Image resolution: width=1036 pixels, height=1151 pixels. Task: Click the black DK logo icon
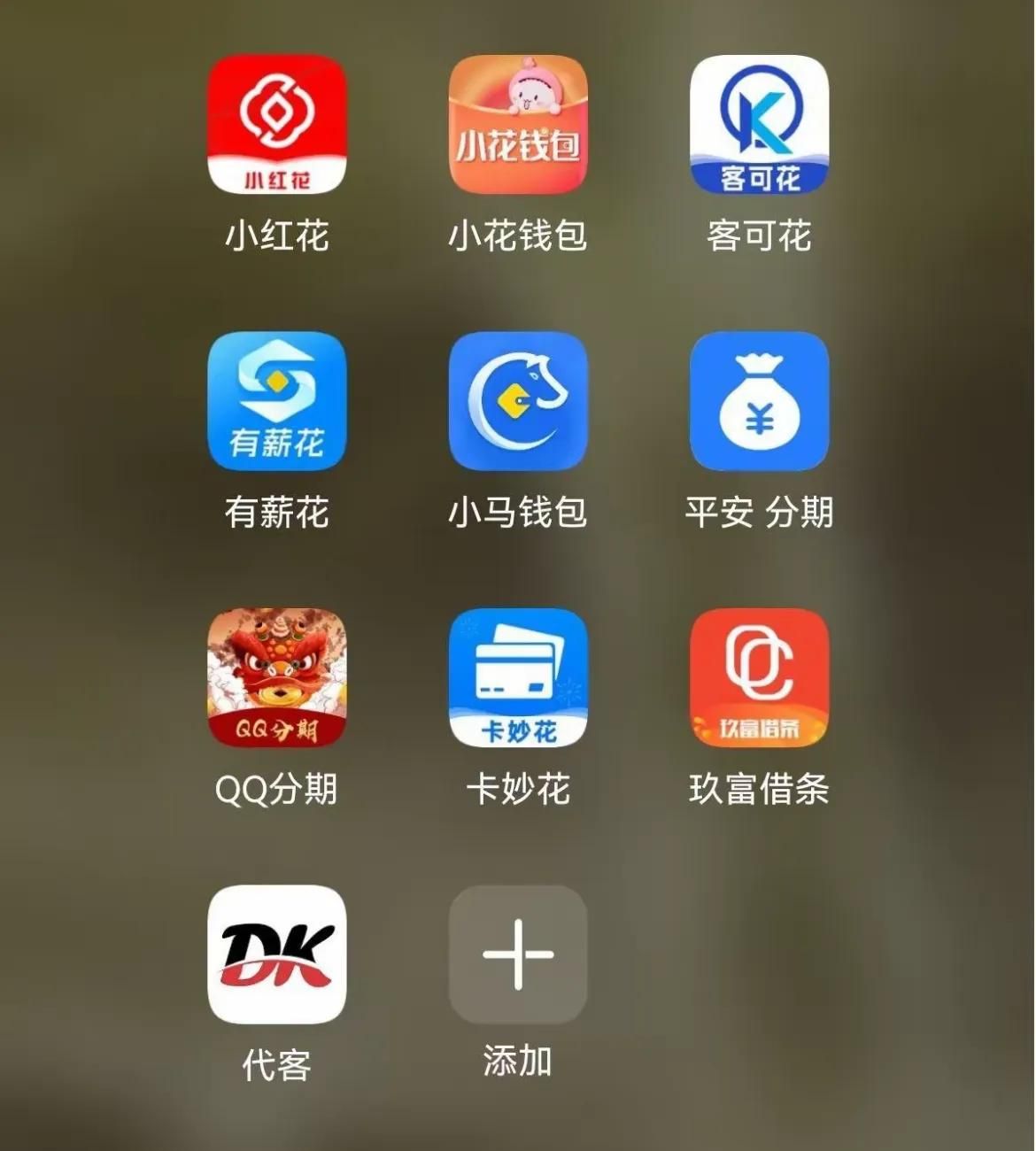[x=275, y=954]
